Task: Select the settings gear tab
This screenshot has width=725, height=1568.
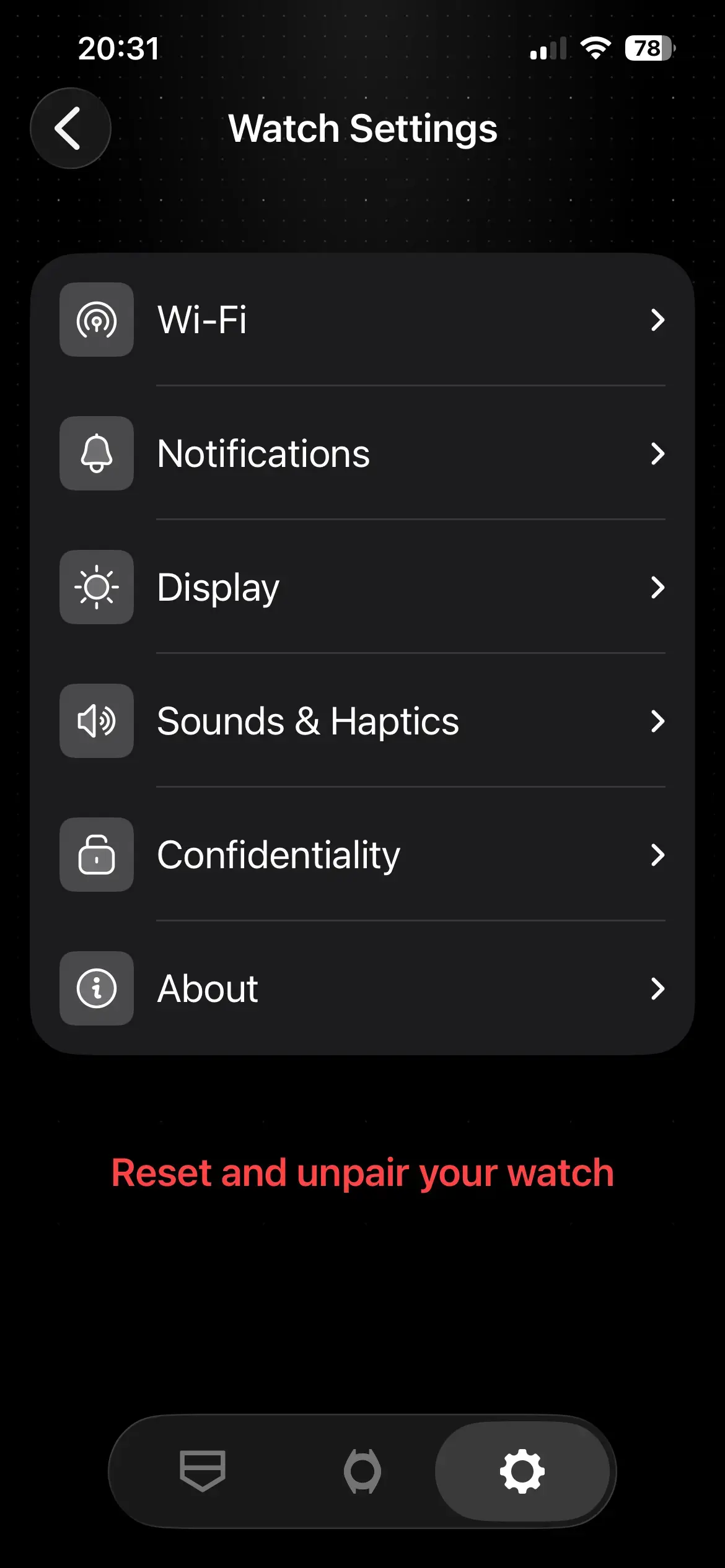Action: [522, 1471]
